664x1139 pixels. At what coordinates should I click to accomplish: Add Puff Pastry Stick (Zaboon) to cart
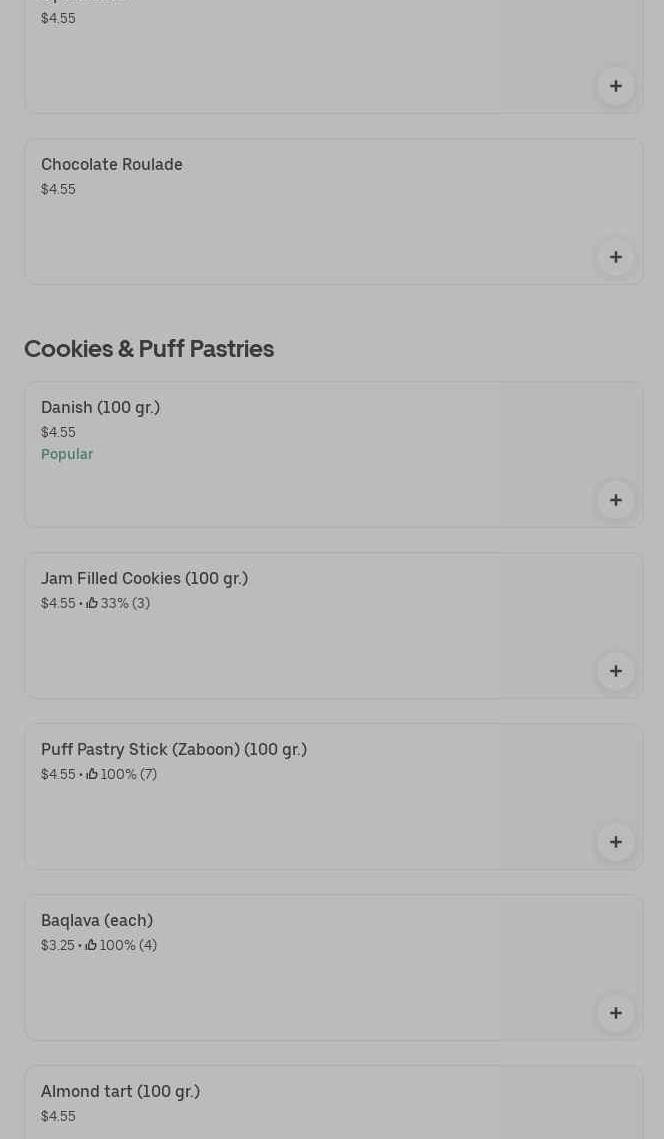616,842
